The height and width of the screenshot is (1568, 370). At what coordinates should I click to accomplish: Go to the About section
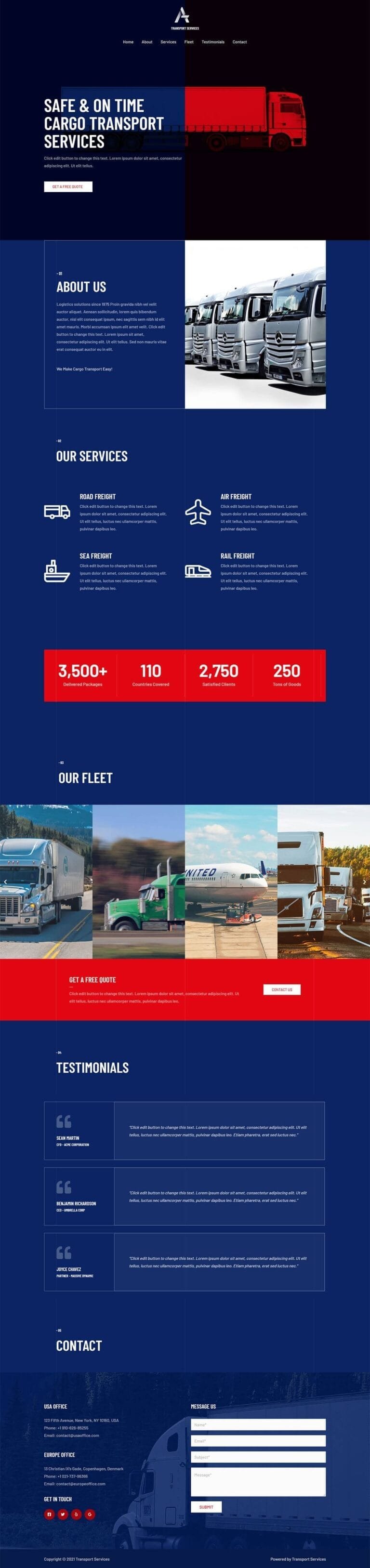pos(146,42)
